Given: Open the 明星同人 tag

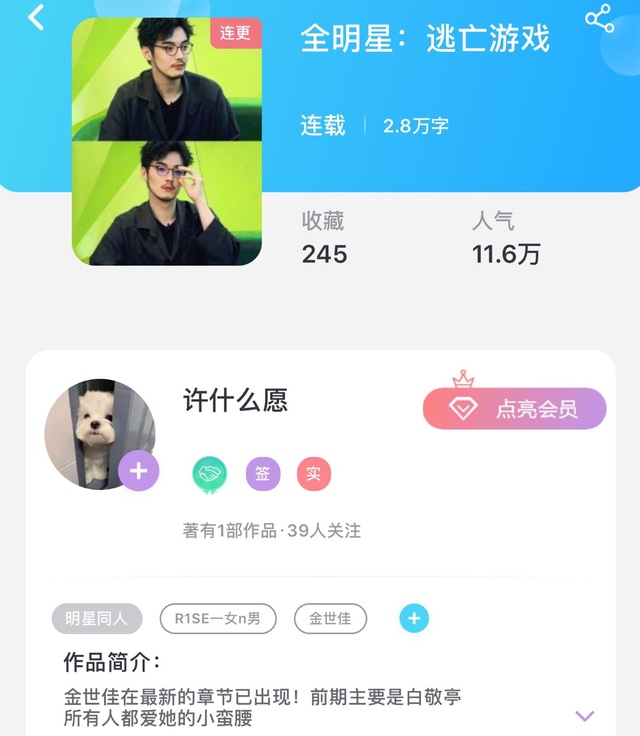Looking at the screenshot, I should (97, 619).
